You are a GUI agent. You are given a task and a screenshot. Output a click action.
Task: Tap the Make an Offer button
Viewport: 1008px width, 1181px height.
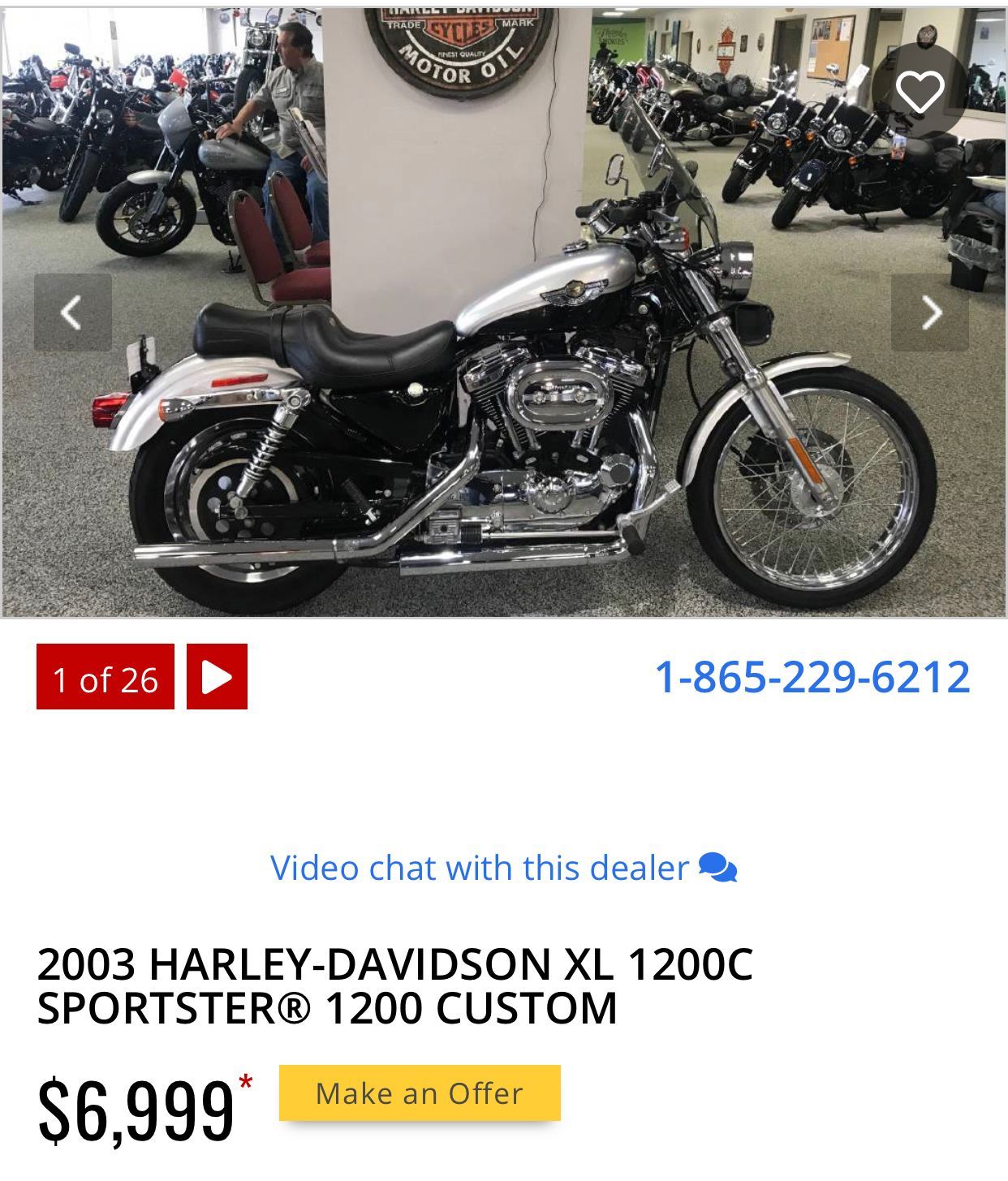[x=420, y=1093]
